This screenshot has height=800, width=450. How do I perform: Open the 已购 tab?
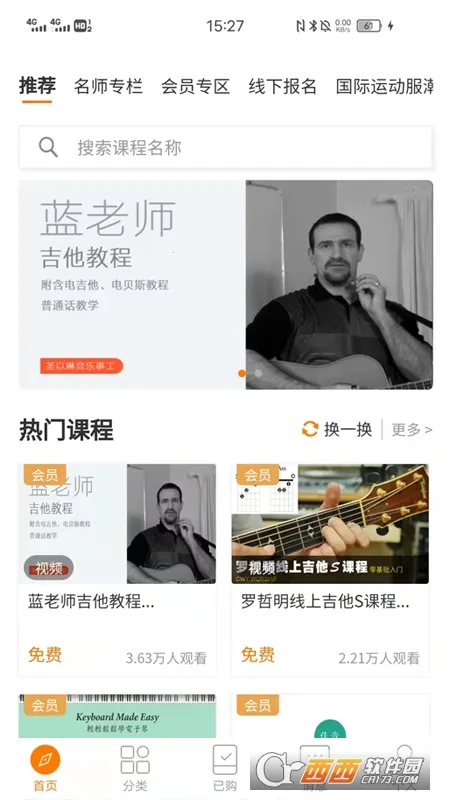click(x=224, y=768)
